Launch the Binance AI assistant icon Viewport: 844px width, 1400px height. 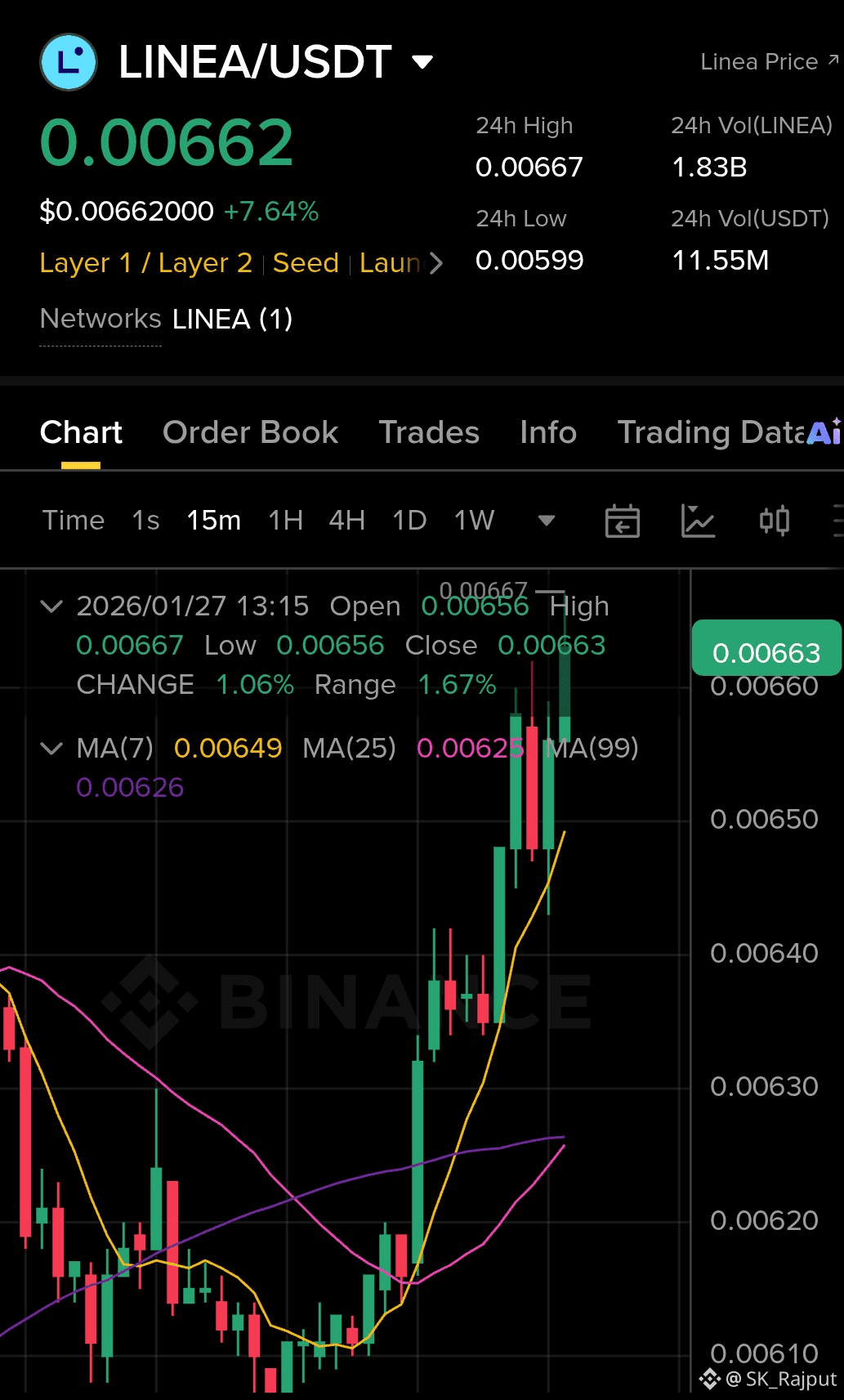click(x=825, y=432)
